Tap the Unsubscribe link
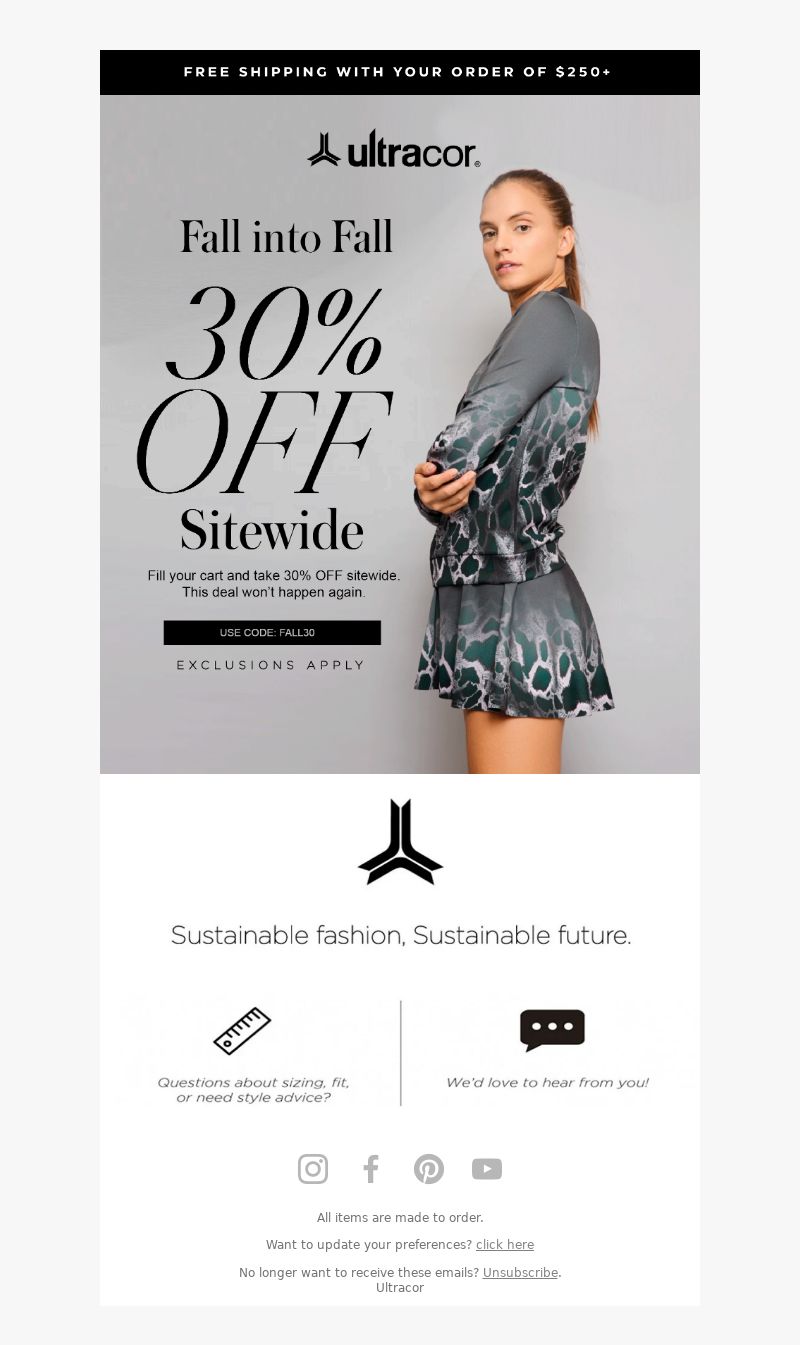The image size is (800, 1345). tap(520, 1273)
